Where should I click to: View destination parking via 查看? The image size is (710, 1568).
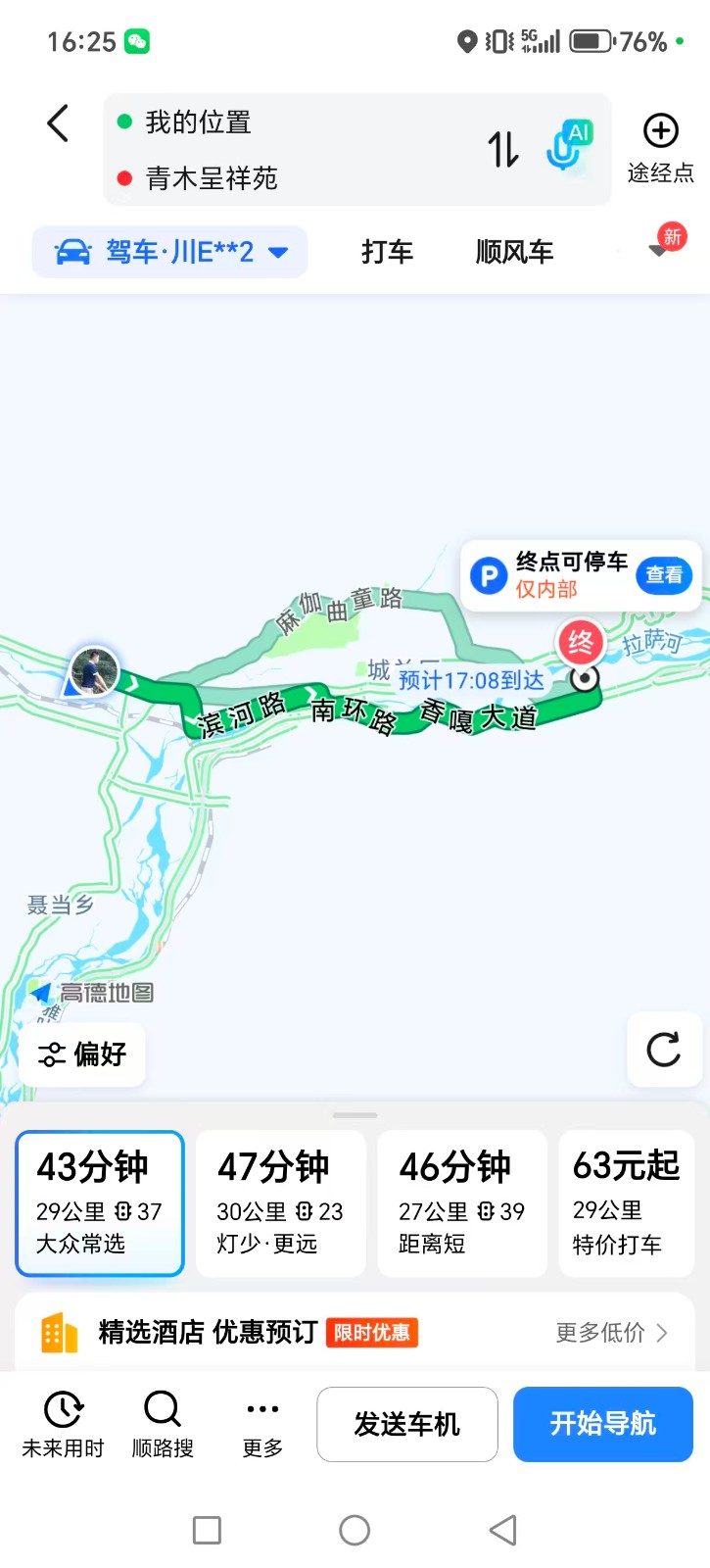tap(664, 575)
